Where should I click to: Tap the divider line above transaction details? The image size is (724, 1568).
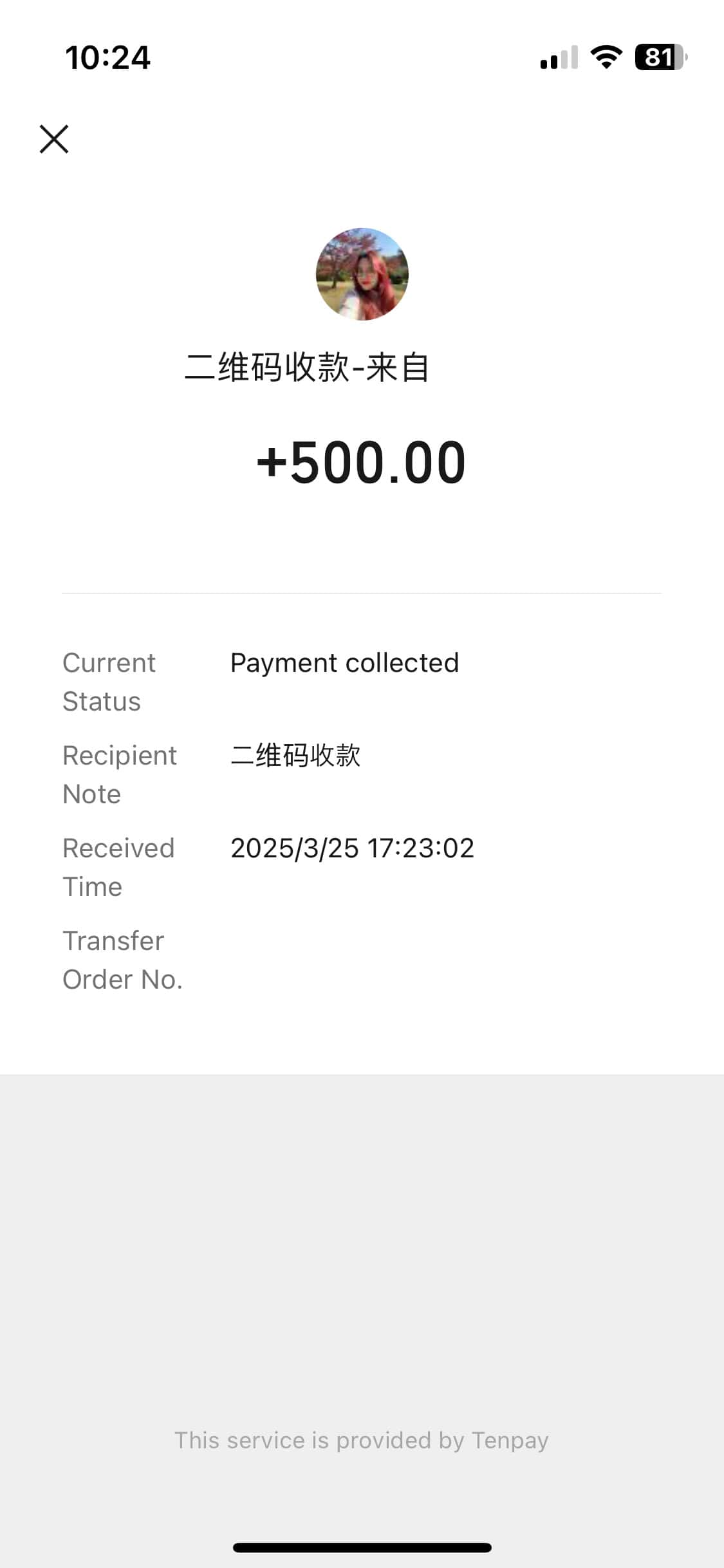click(x=362, y=593)
